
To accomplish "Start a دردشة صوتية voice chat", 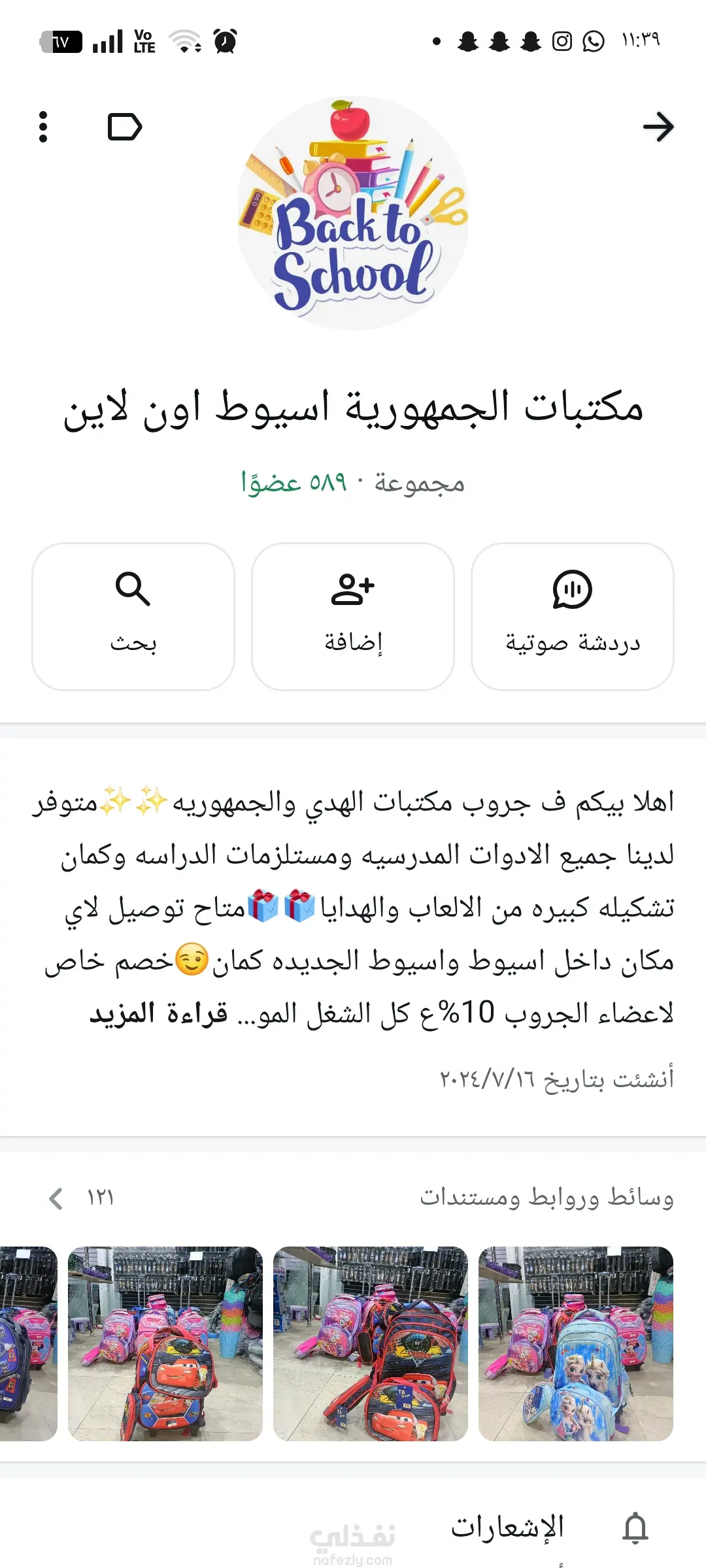I will click(x=572, y=616).
